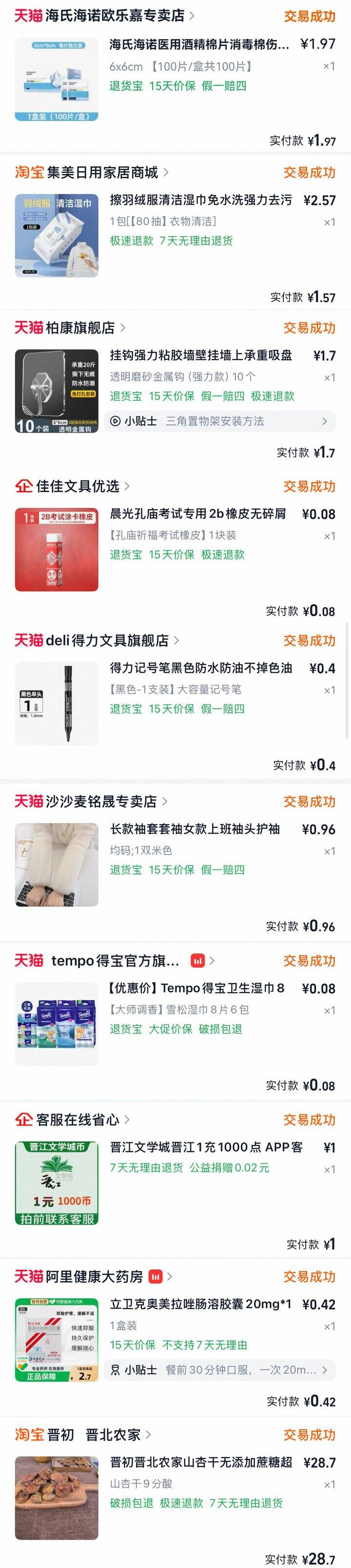Open the 阿里健康大药房 store
This screenshot has height=1568, width=351.
pos(94,1277)
